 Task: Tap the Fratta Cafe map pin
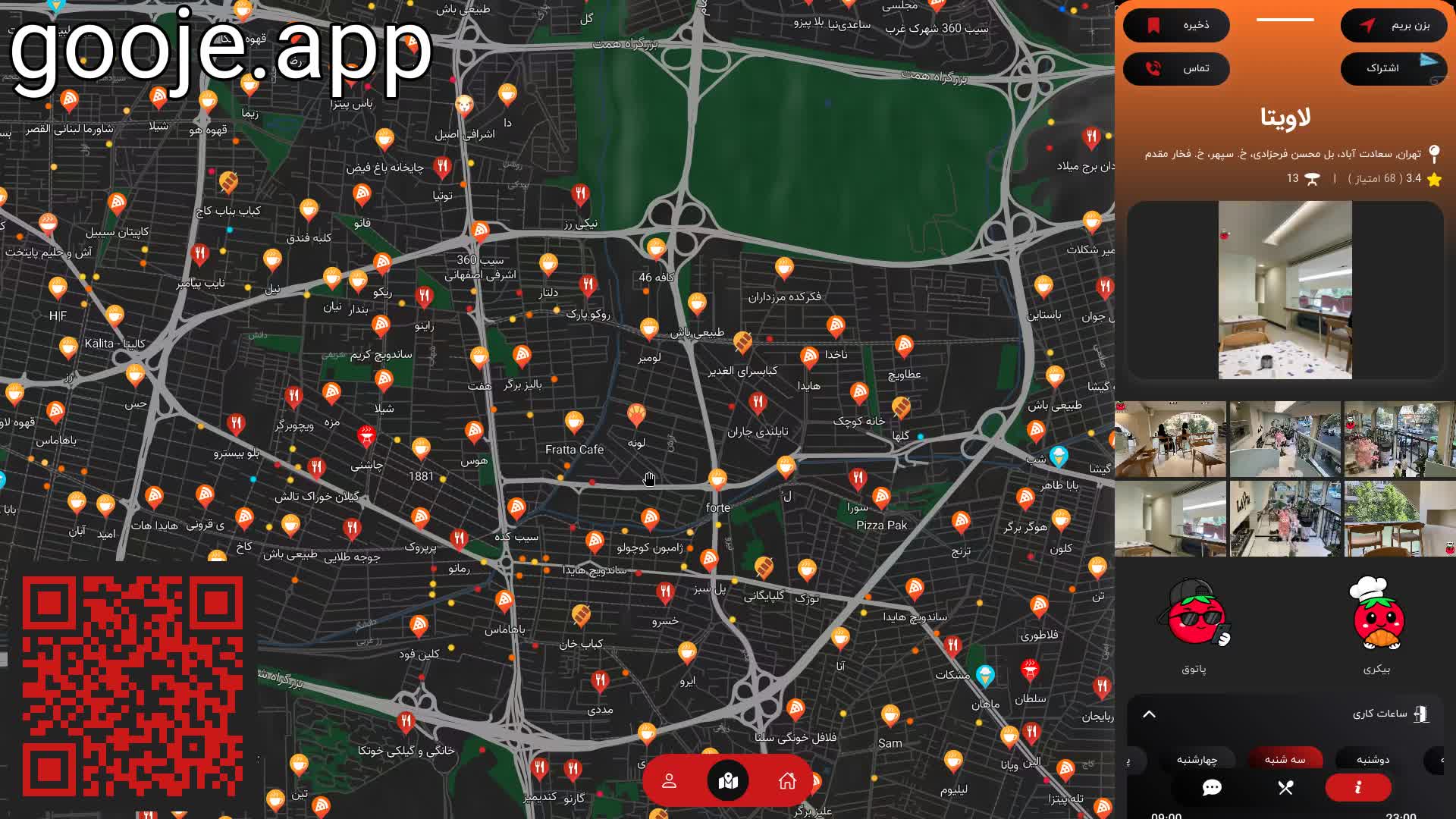(x=574, y=422)
